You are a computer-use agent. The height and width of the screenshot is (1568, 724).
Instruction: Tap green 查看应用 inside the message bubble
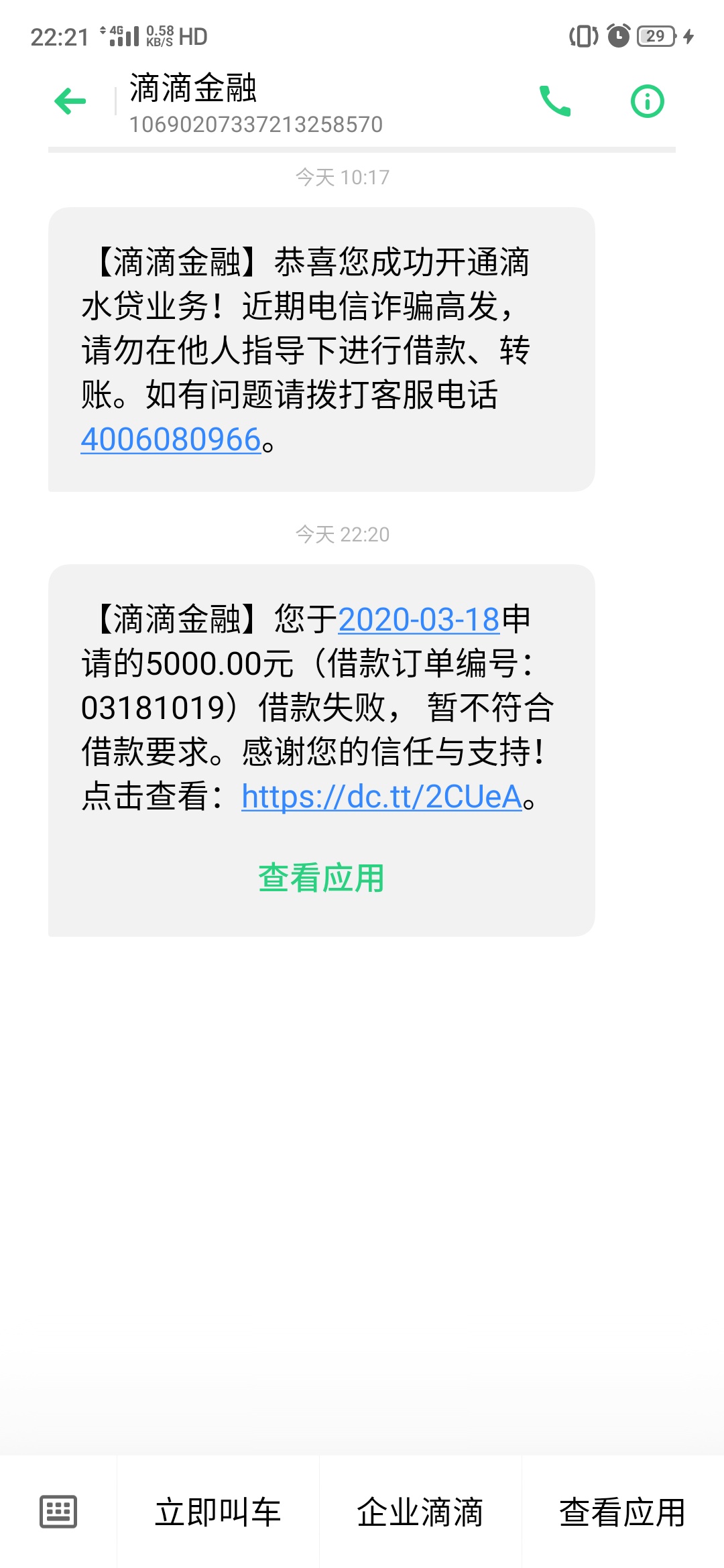(x=321, y=878)
